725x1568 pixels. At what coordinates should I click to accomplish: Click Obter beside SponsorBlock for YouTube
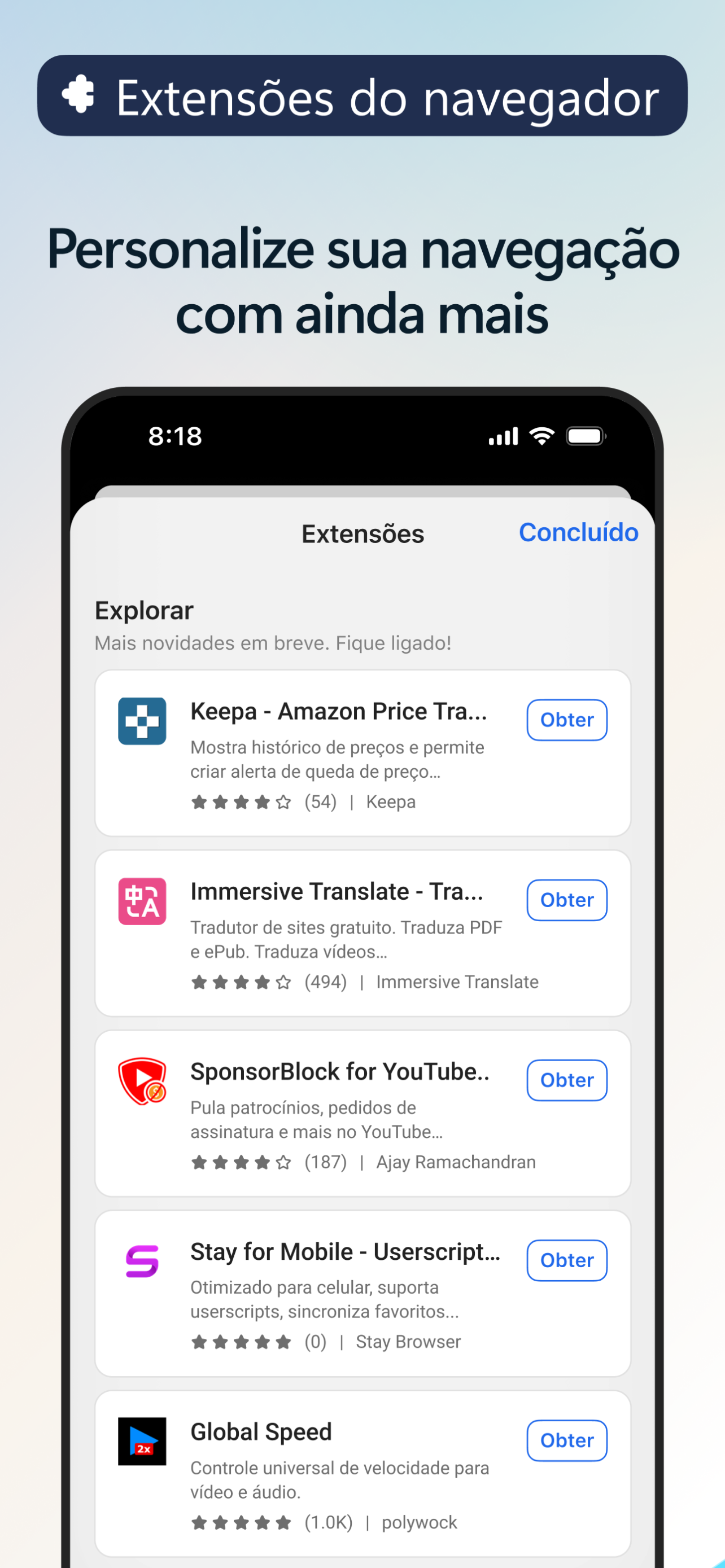click(x=566, y=1080)
